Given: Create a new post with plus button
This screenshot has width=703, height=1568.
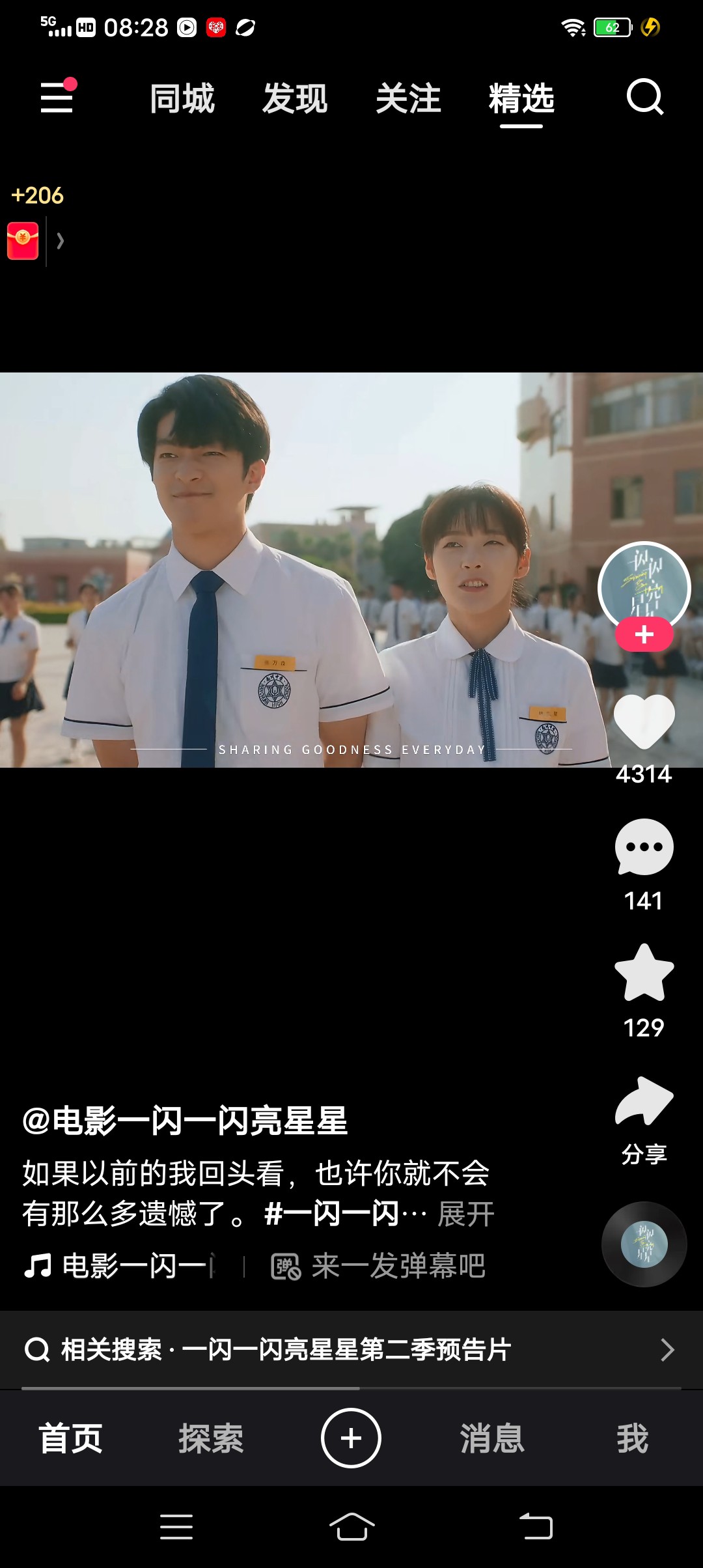Looking at the screenshot, I should point(351,1438).
